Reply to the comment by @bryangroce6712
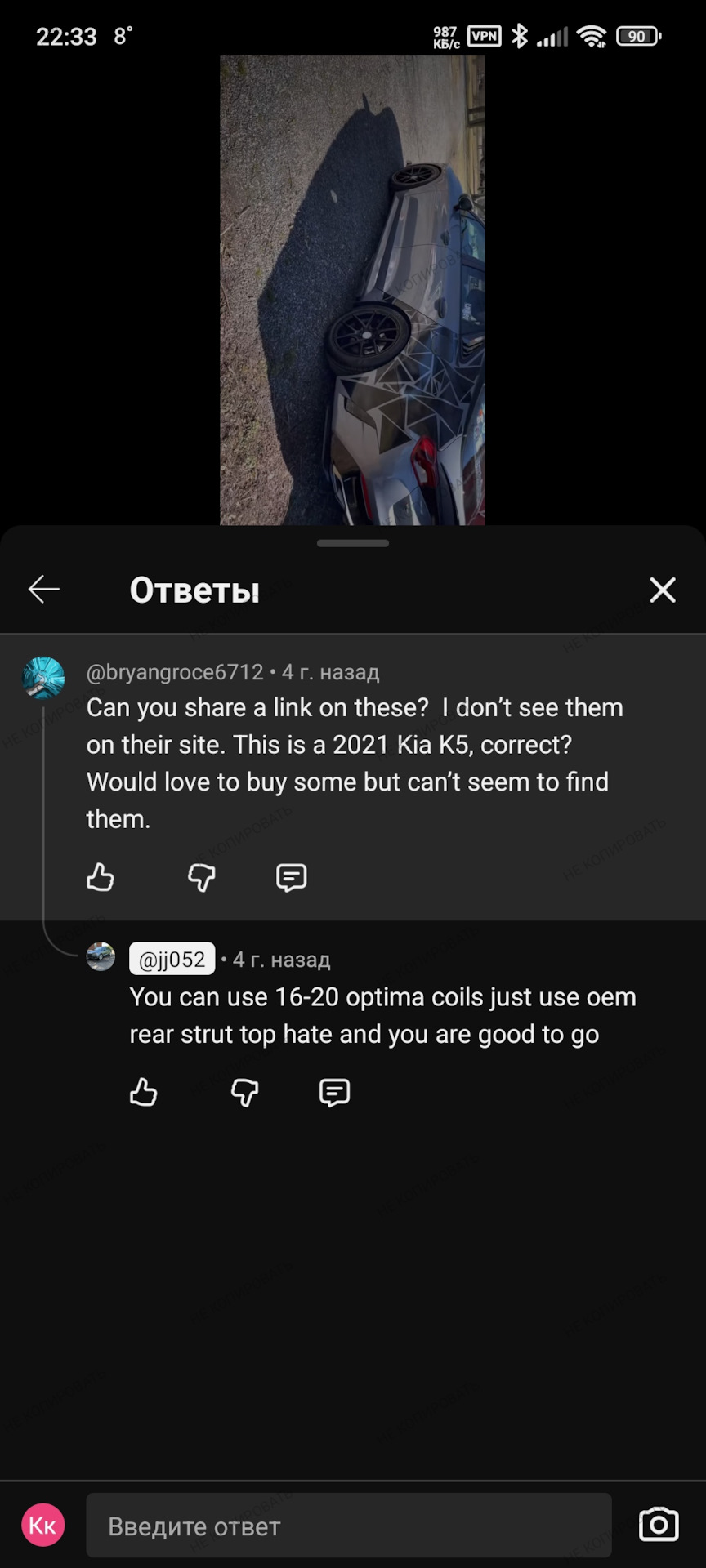 pos(291,877)
